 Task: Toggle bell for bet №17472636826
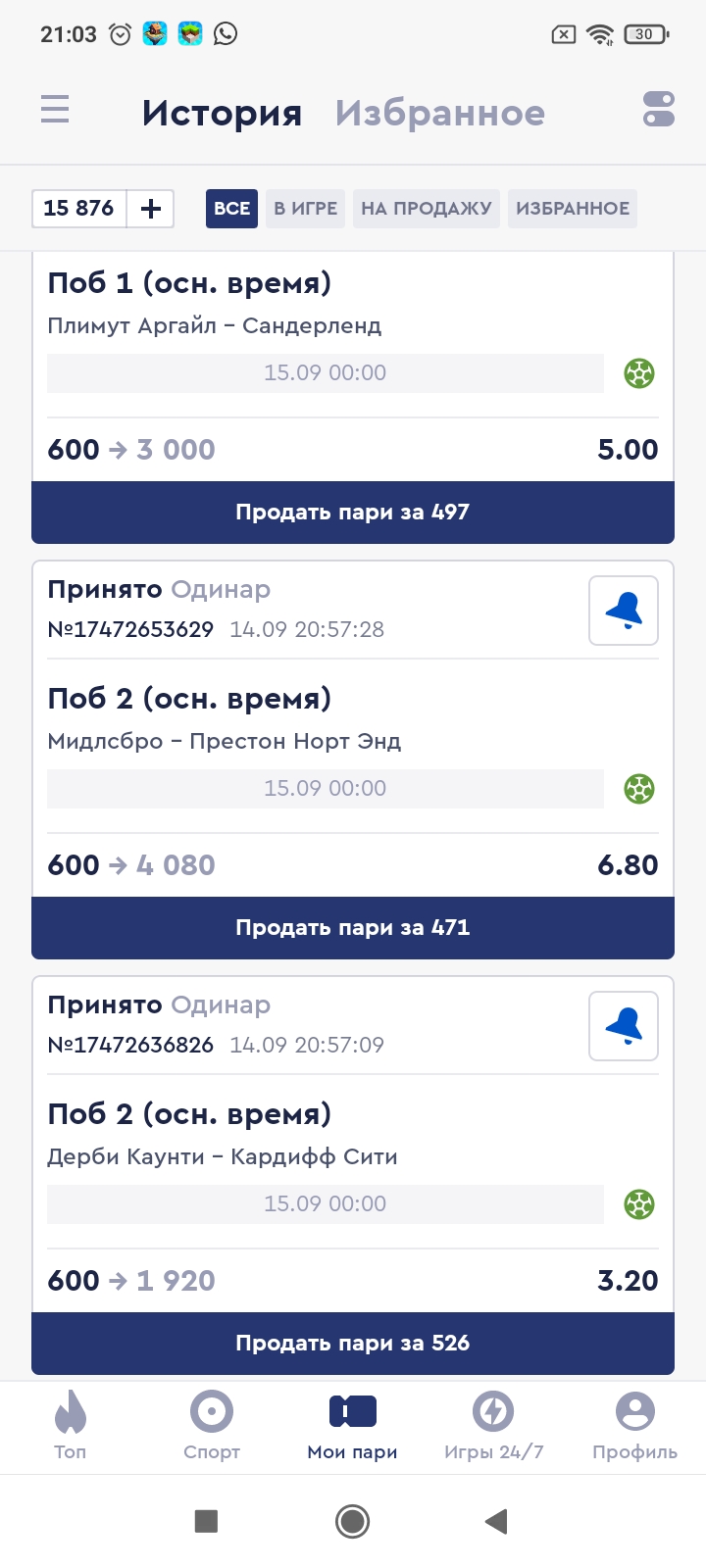[x=624, y=1026]
